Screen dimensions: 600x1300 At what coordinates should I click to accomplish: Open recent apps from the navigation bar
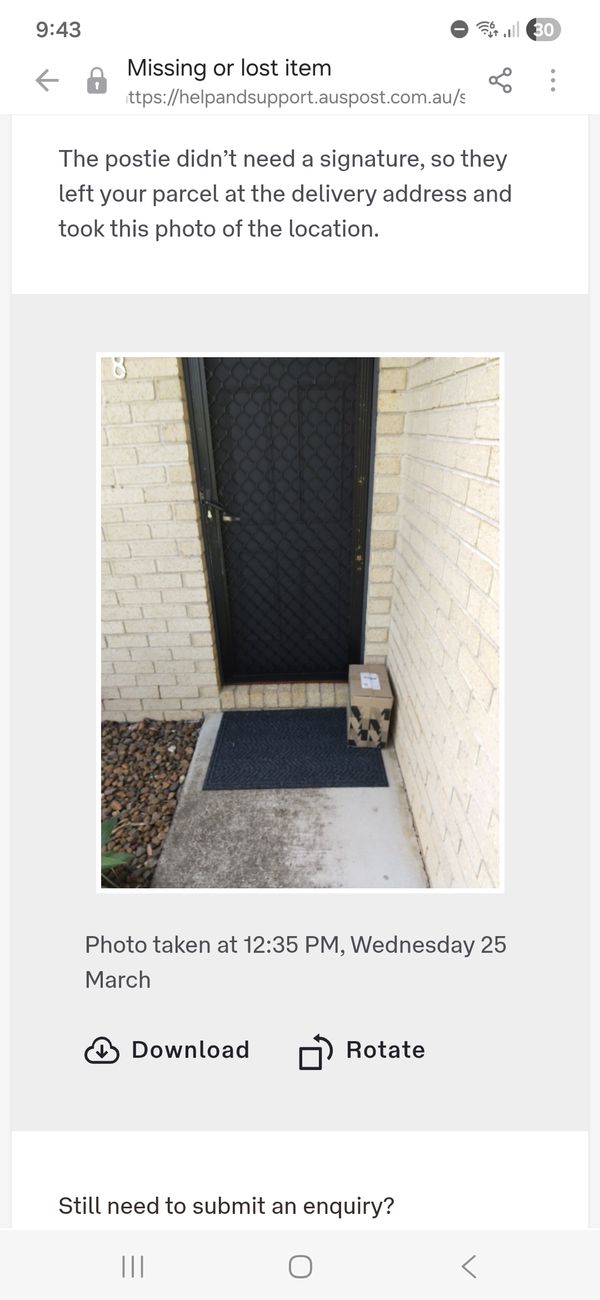pyautogui.click(x=132, y=1267)
